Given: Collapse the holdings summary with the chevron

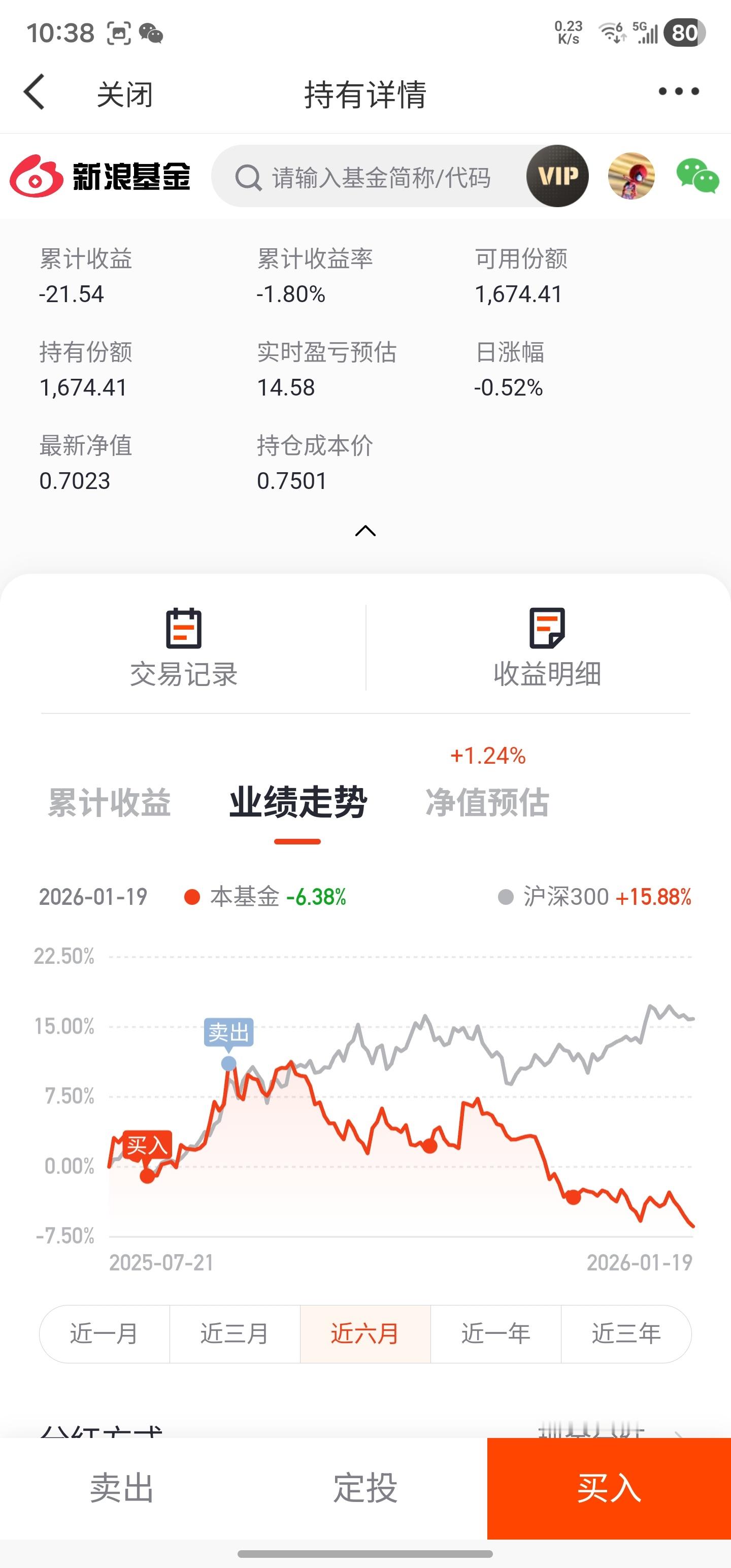Looking at the screenshot, I should pos(365,532).
